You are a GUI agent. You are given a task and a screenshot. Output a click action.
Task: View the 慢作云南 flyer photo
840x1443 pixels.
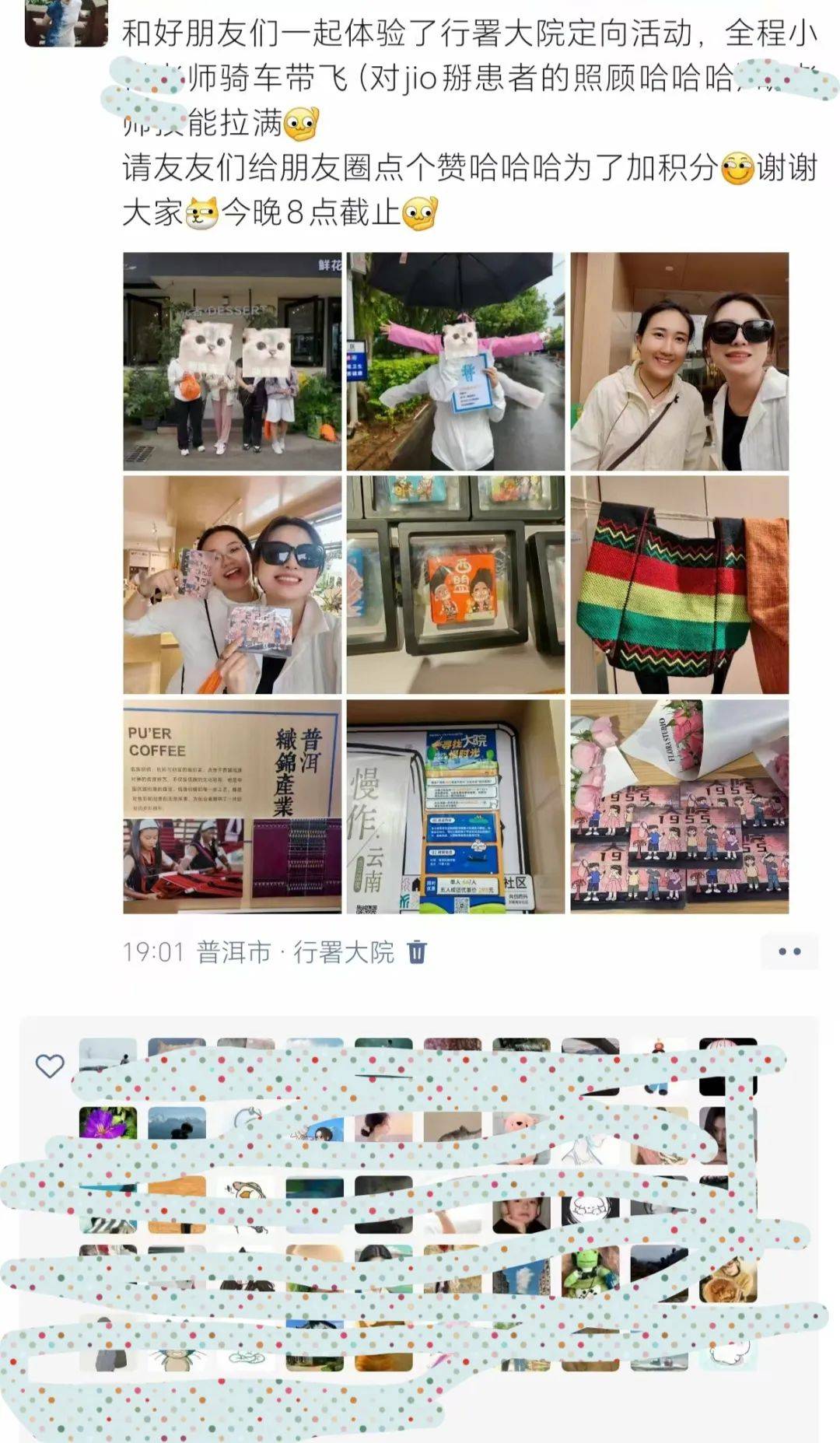[x=456, y=807]
